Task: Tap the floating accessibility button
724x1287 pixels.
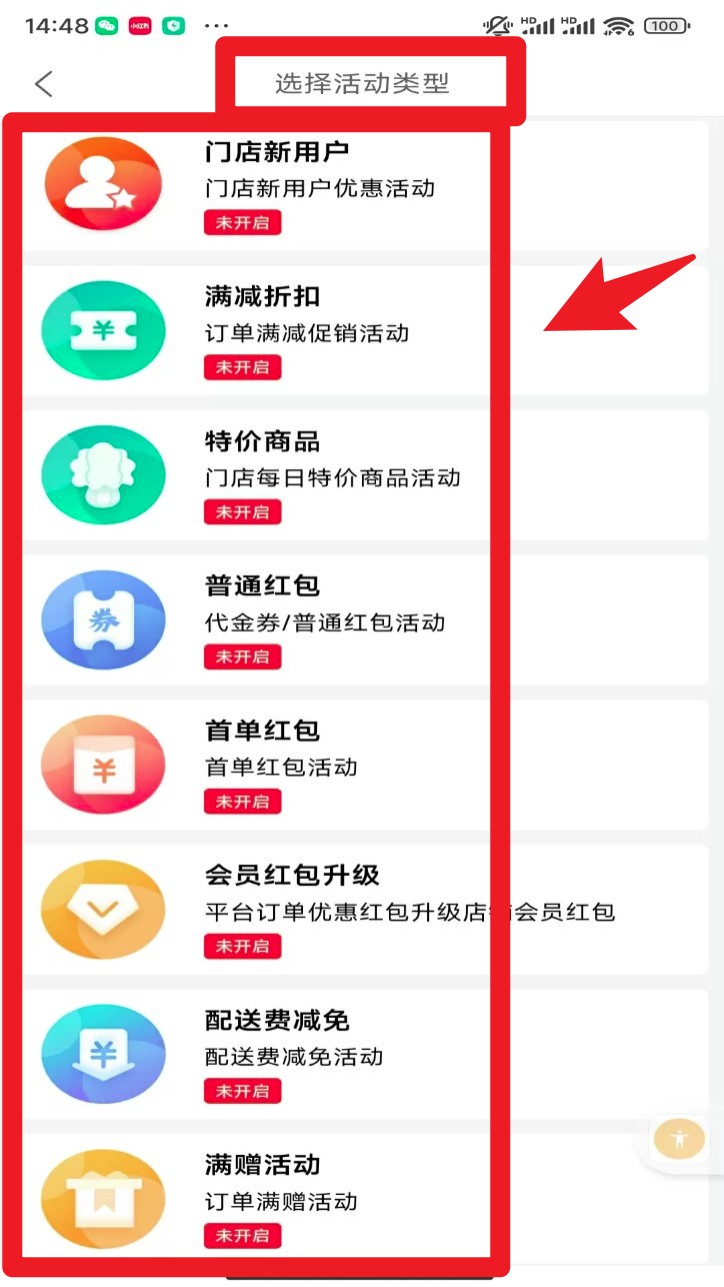Action: click(679, 1139)
